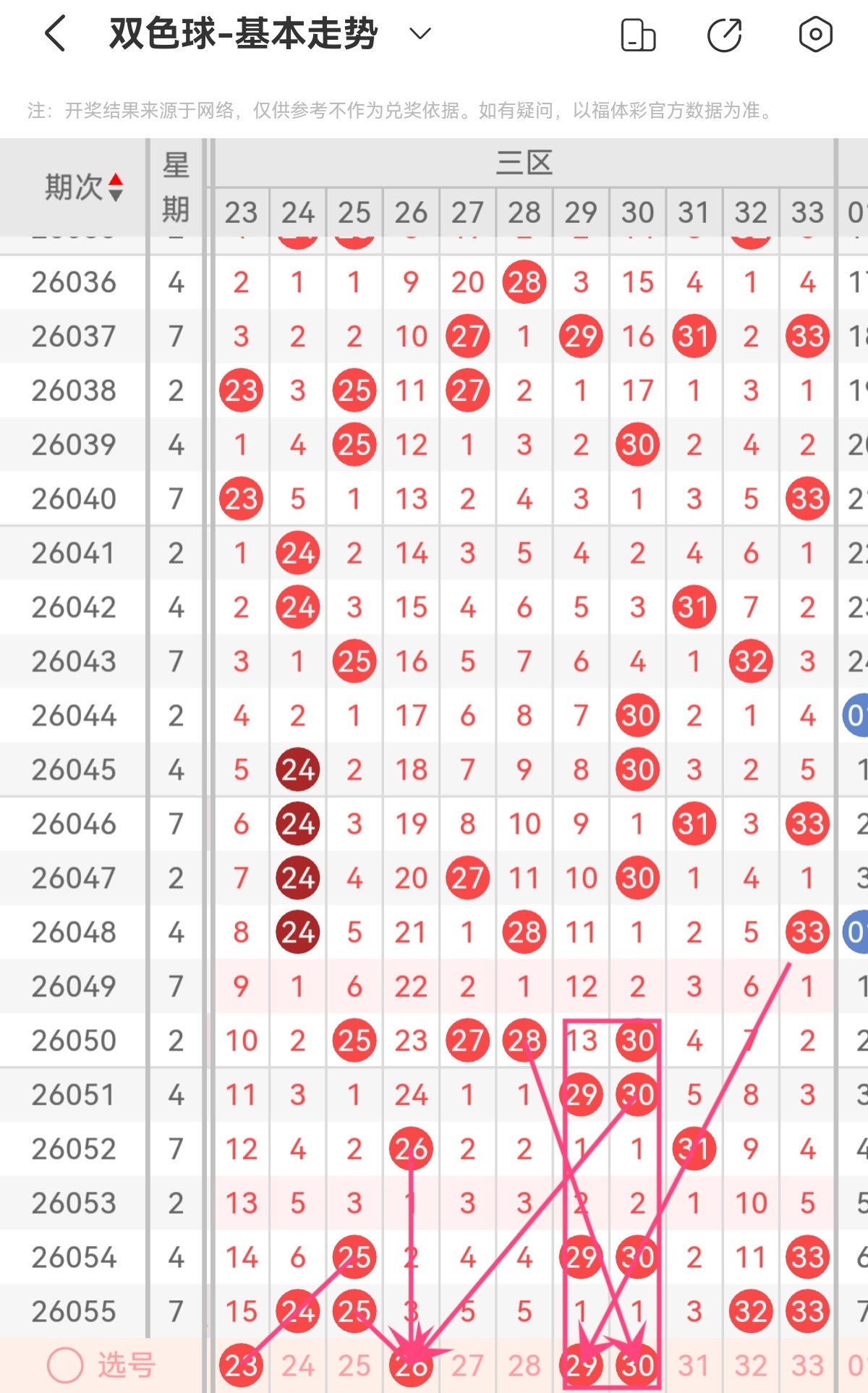Select number 27 in the 选号 row

coord(467,1366)
